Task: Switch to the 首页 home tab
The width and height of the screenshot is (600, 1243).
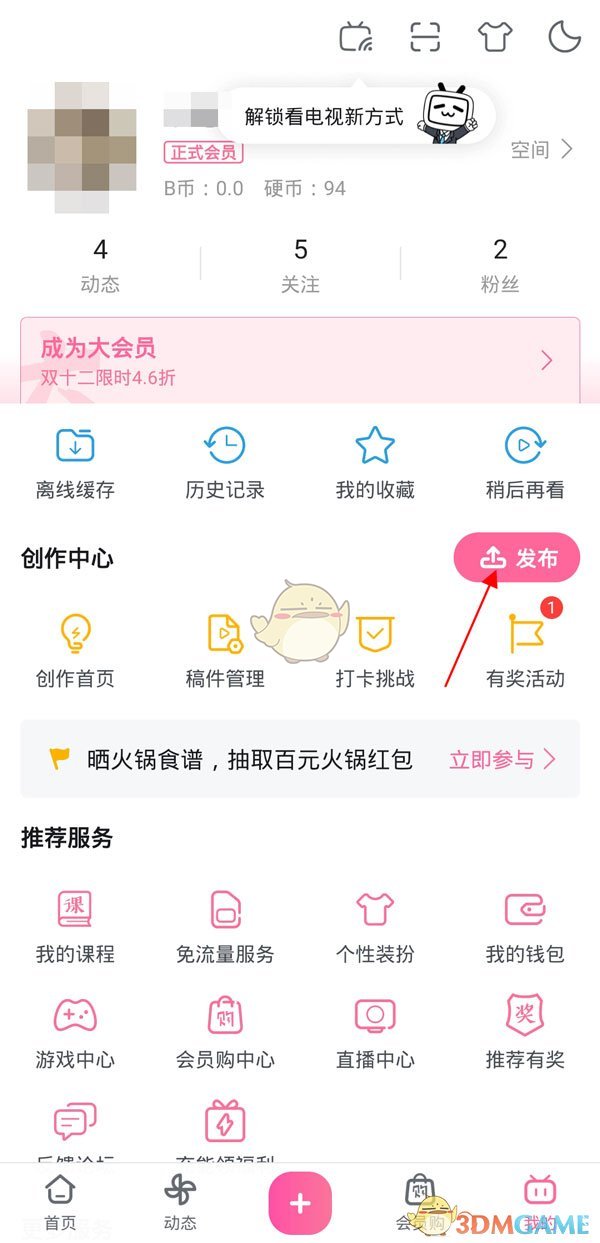Action: (61, 1201)
